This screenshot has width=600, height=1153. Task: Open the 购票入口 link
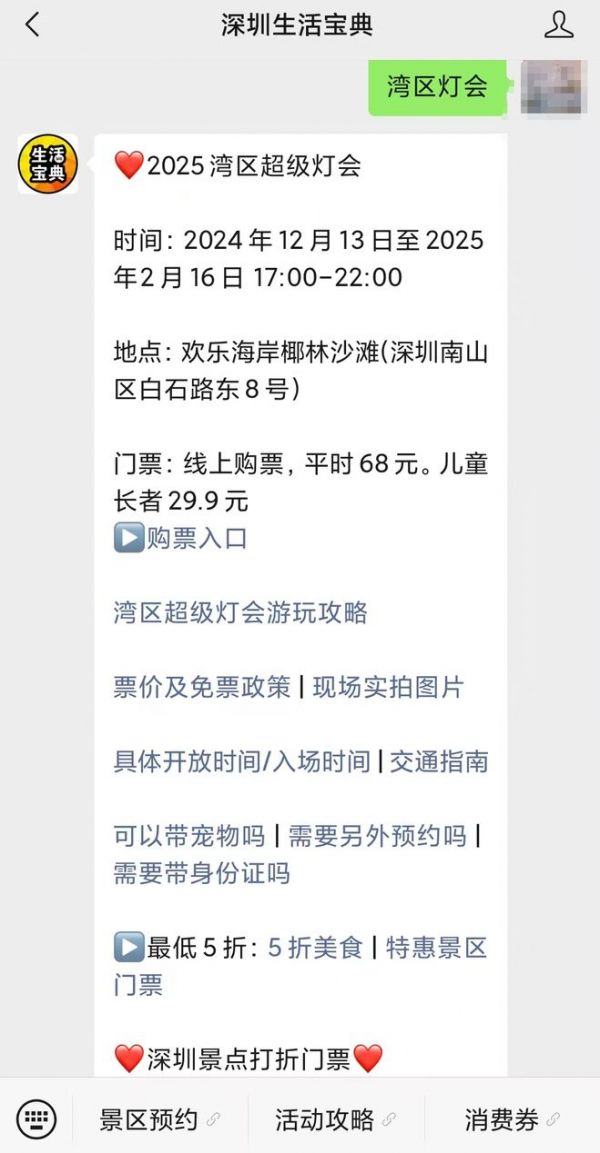point(196,538)
